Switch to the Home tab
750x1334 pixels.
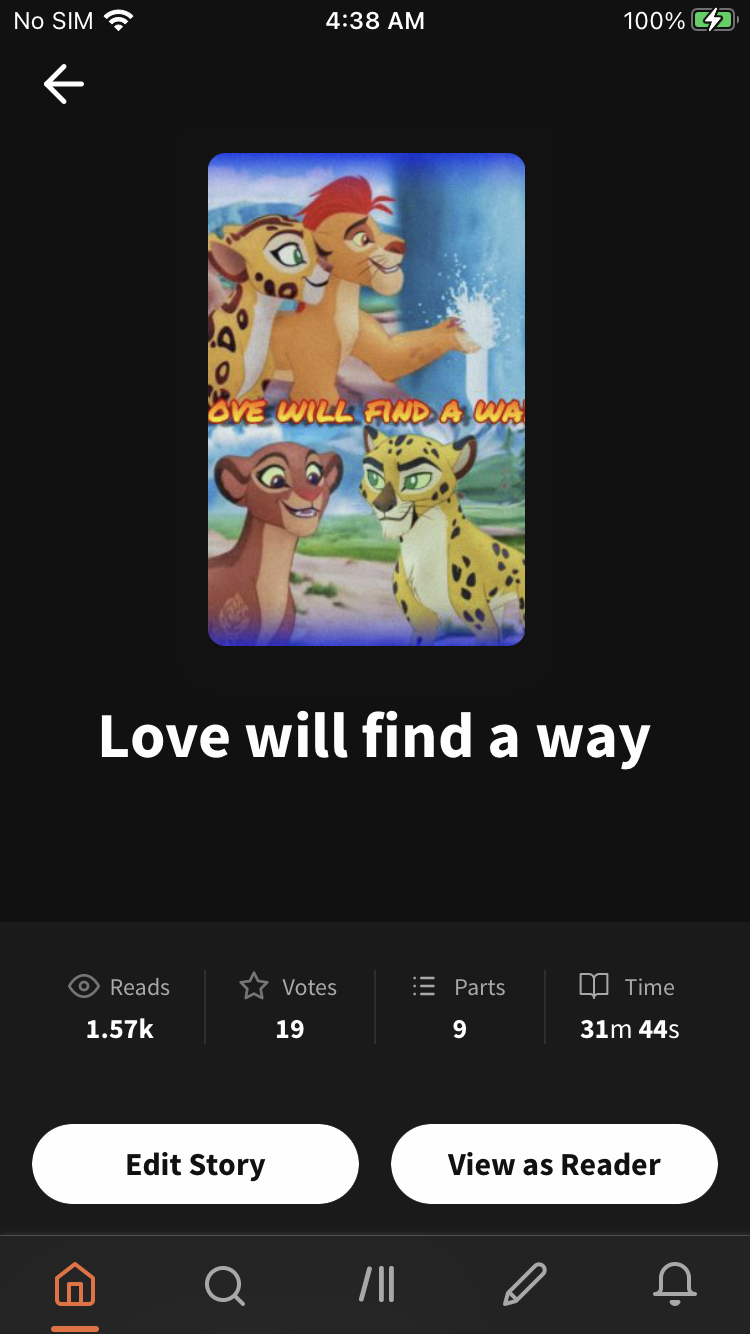click(75, 1284)
